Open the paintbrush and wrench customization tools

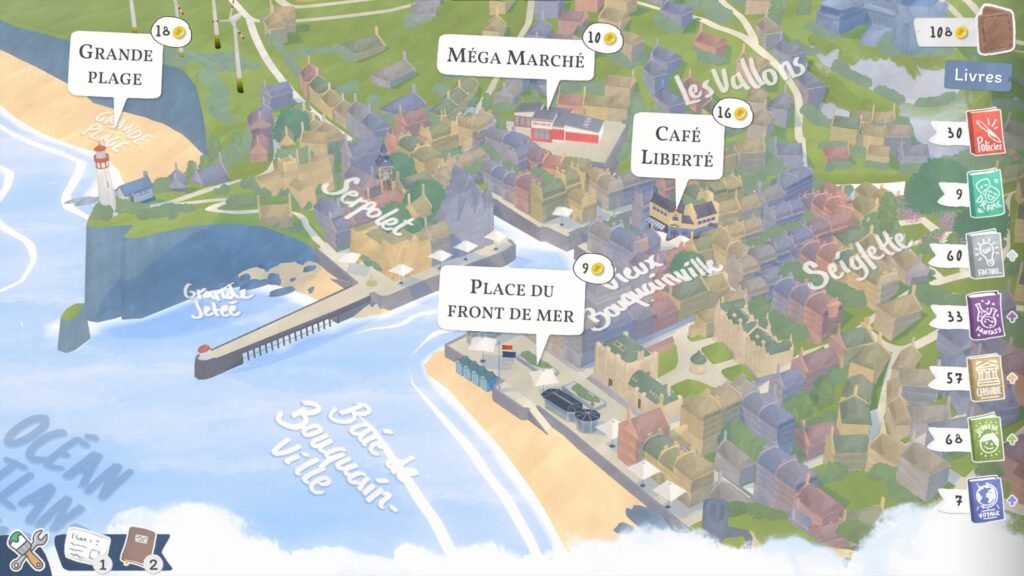click(x=28, y=551)
